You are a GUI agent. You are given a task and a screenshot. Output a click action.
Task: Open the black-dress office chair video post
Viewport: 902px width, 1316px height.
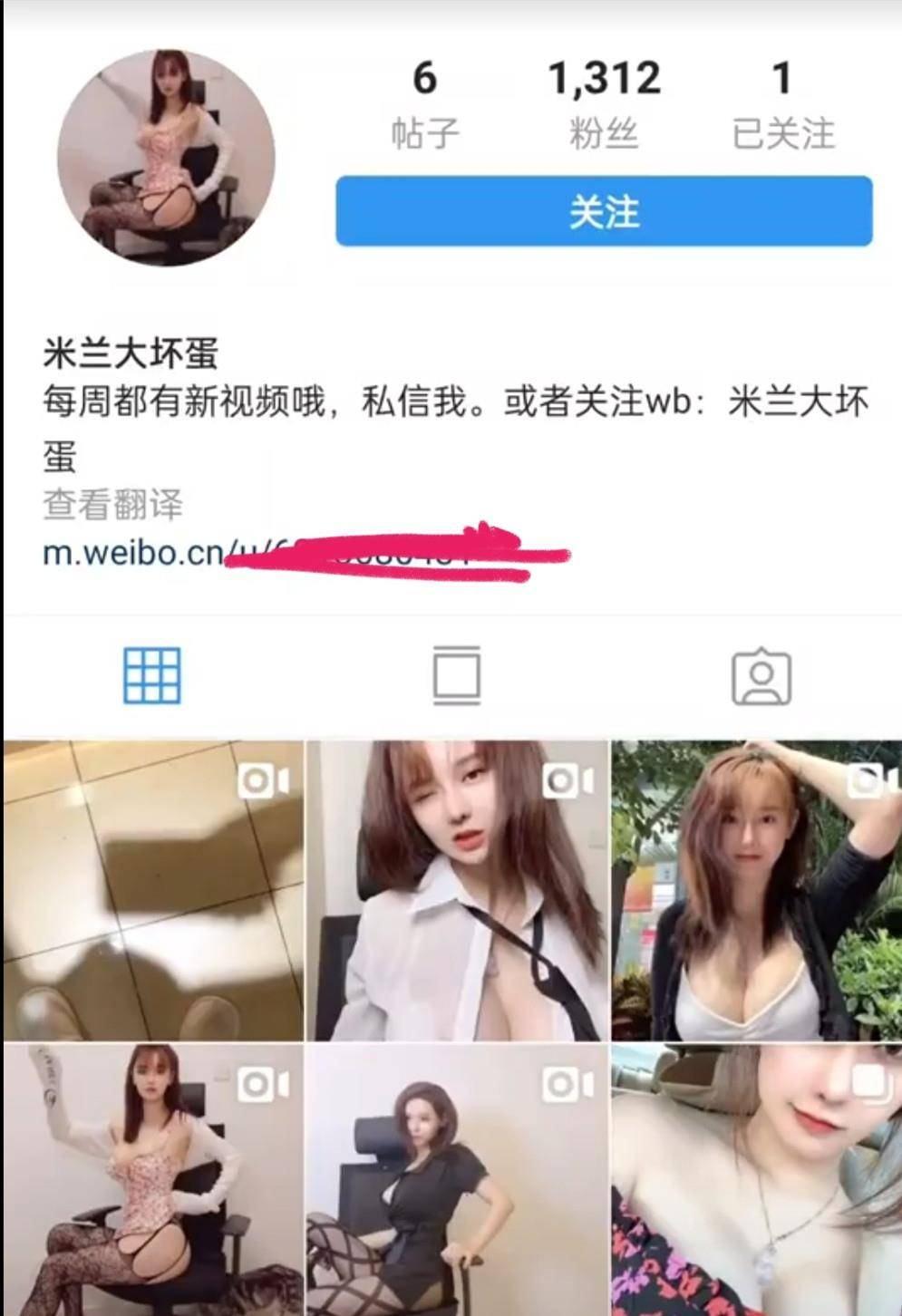[x=457, y=1178]
